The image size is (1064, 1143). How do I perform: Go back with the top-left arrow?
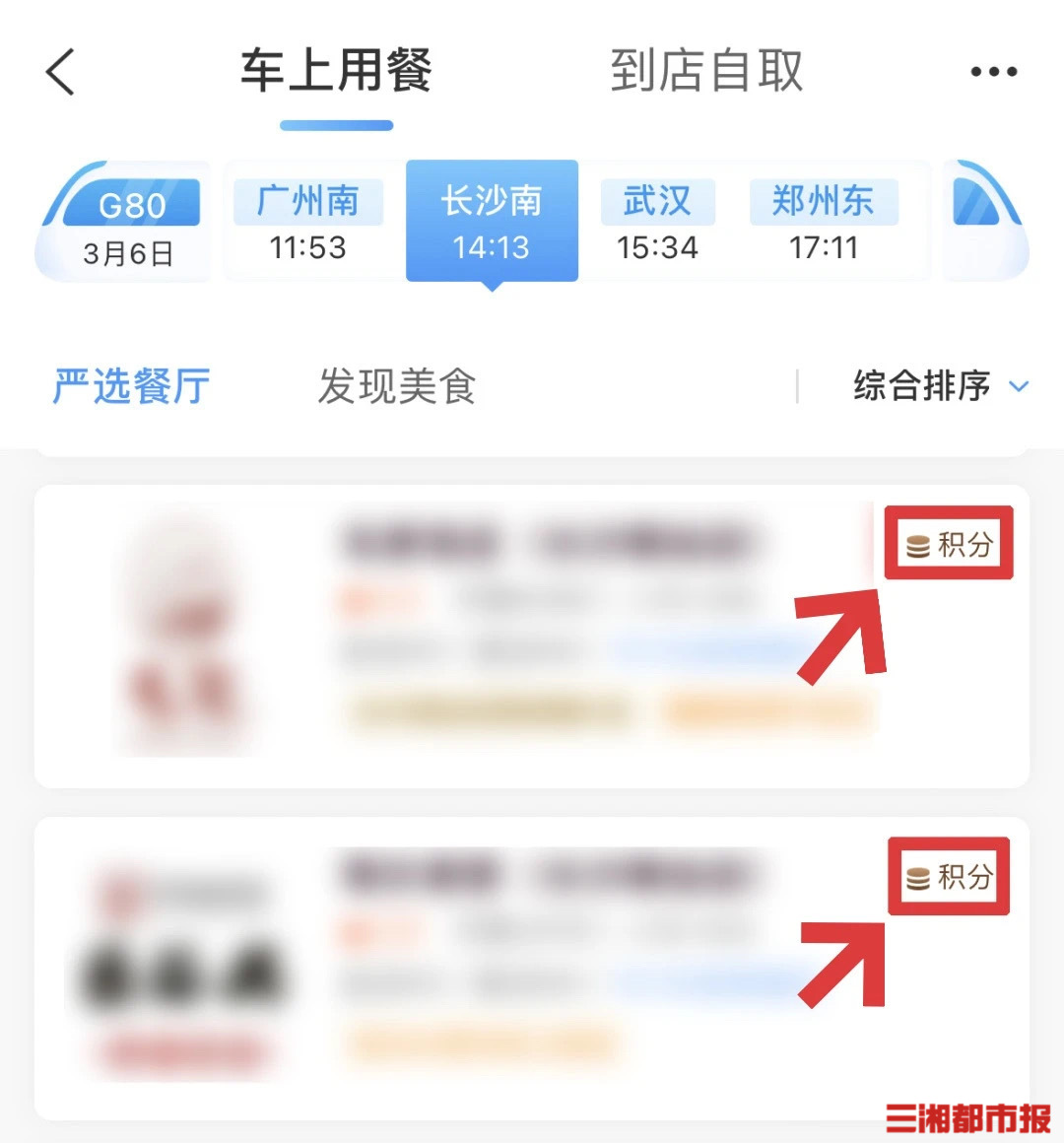(61, 72)
